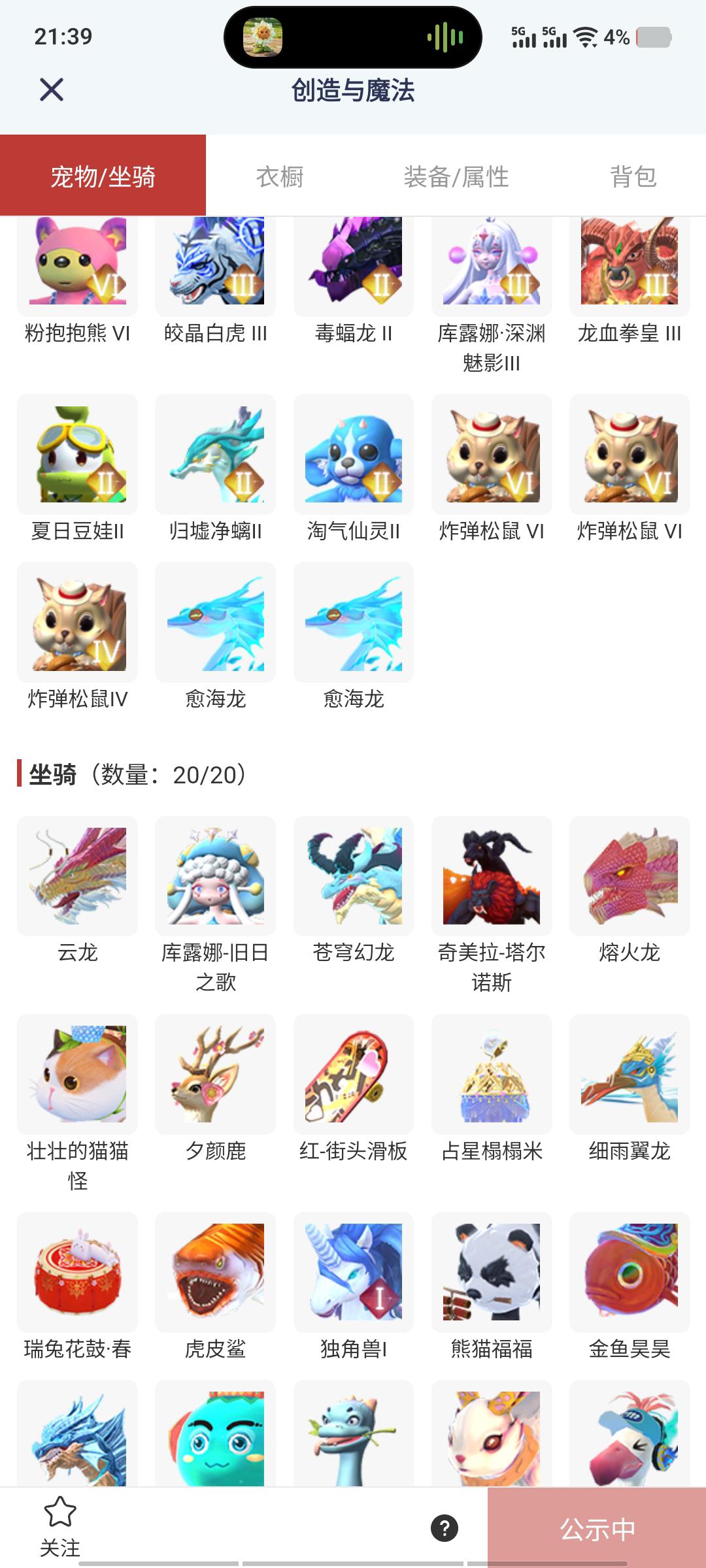This screenshot has height=1568, width=706.
Task: Switch to the 衣橱 tab
Action: click(282, 176)
